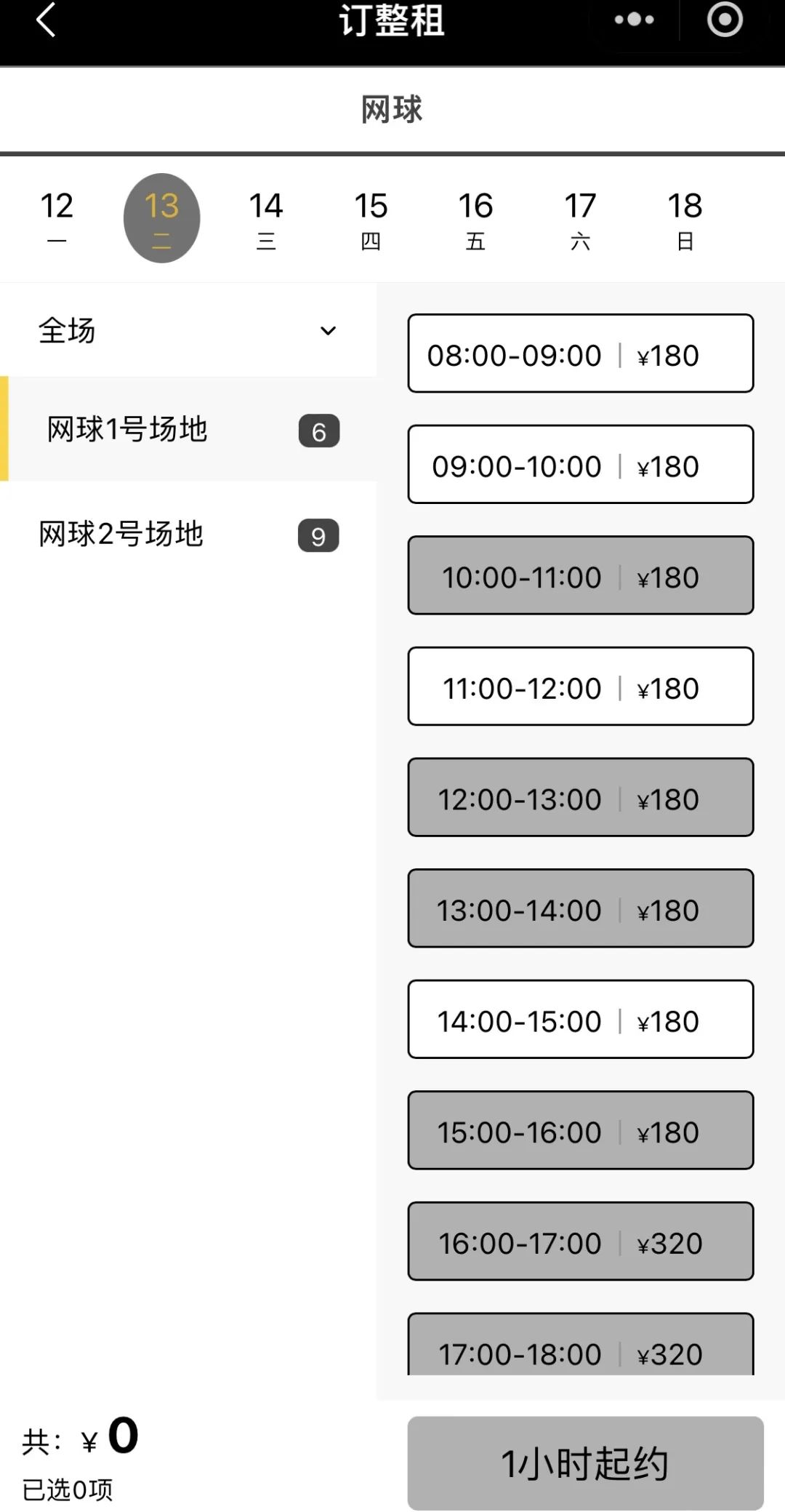Open the mini program more-options menu
Screen dimensions: 785x1512
634,20
